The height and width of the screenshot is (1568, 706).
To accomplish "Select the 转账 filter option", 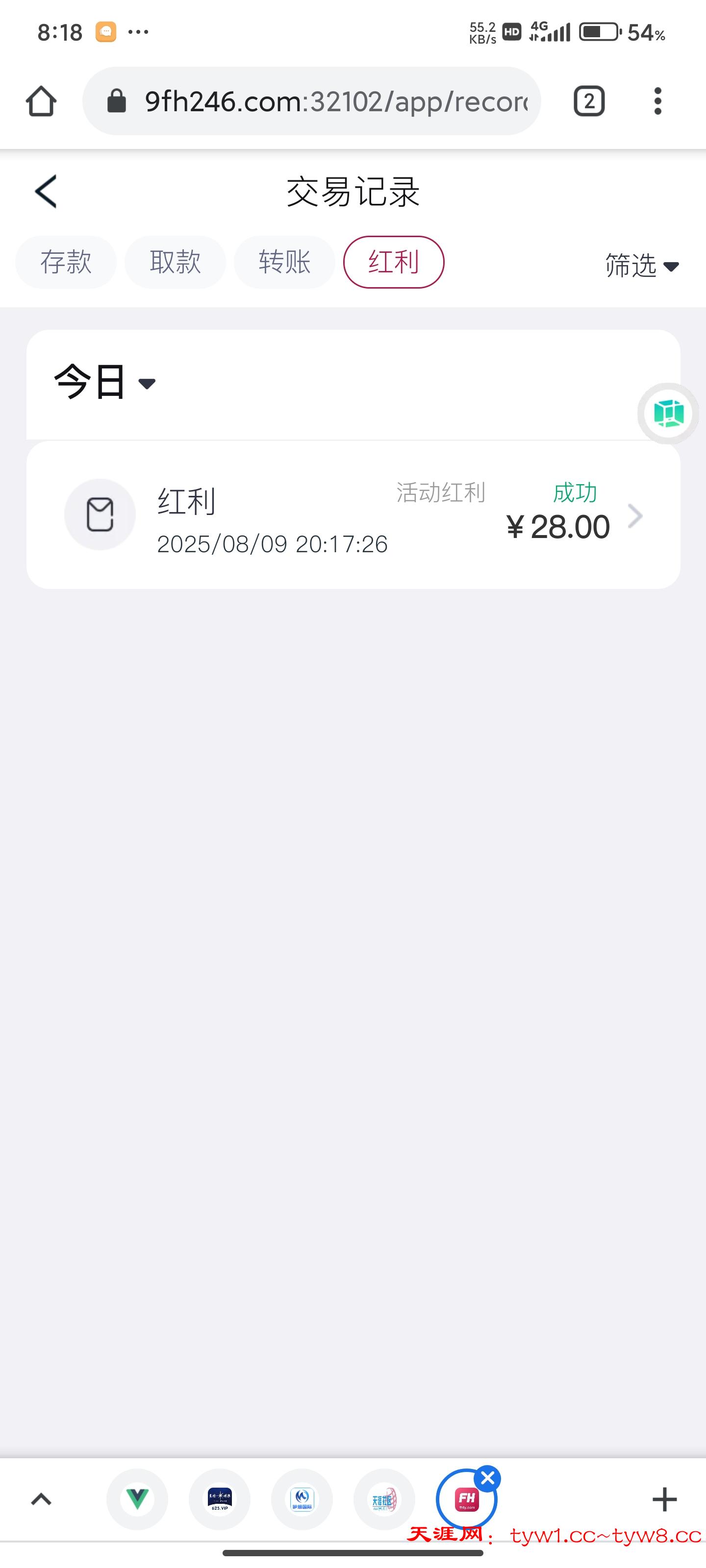I will pos(284,262).
